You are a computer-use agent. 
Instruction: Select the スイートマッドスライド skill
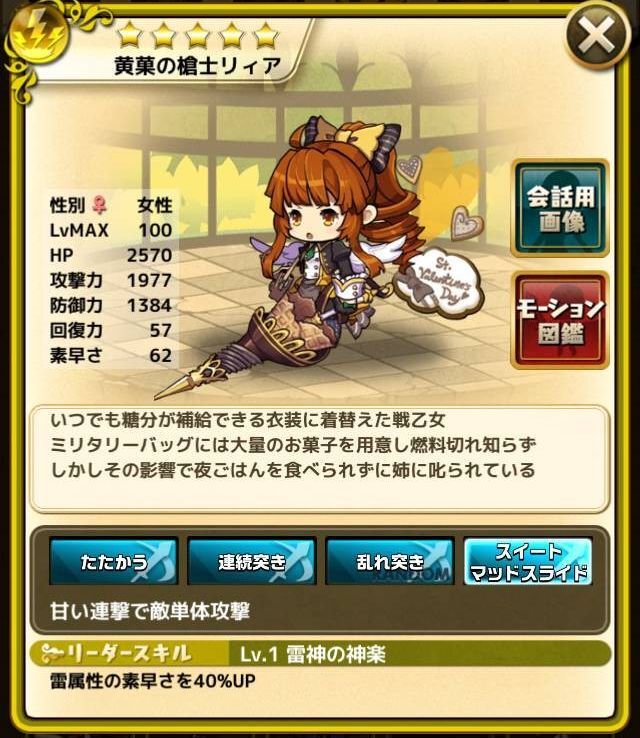coord(527,561)
